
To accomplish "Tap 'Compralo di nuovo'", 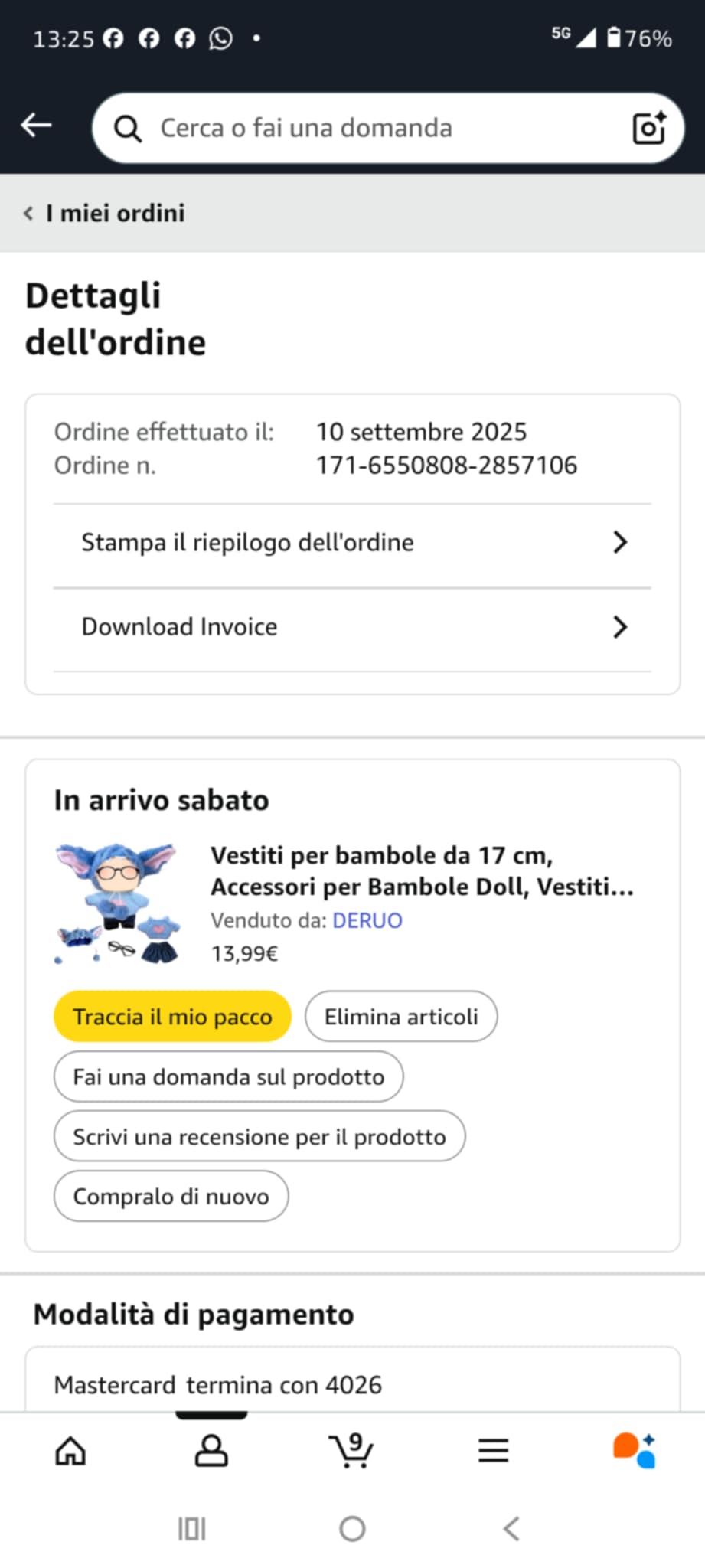I will [x=171, y=1196].
